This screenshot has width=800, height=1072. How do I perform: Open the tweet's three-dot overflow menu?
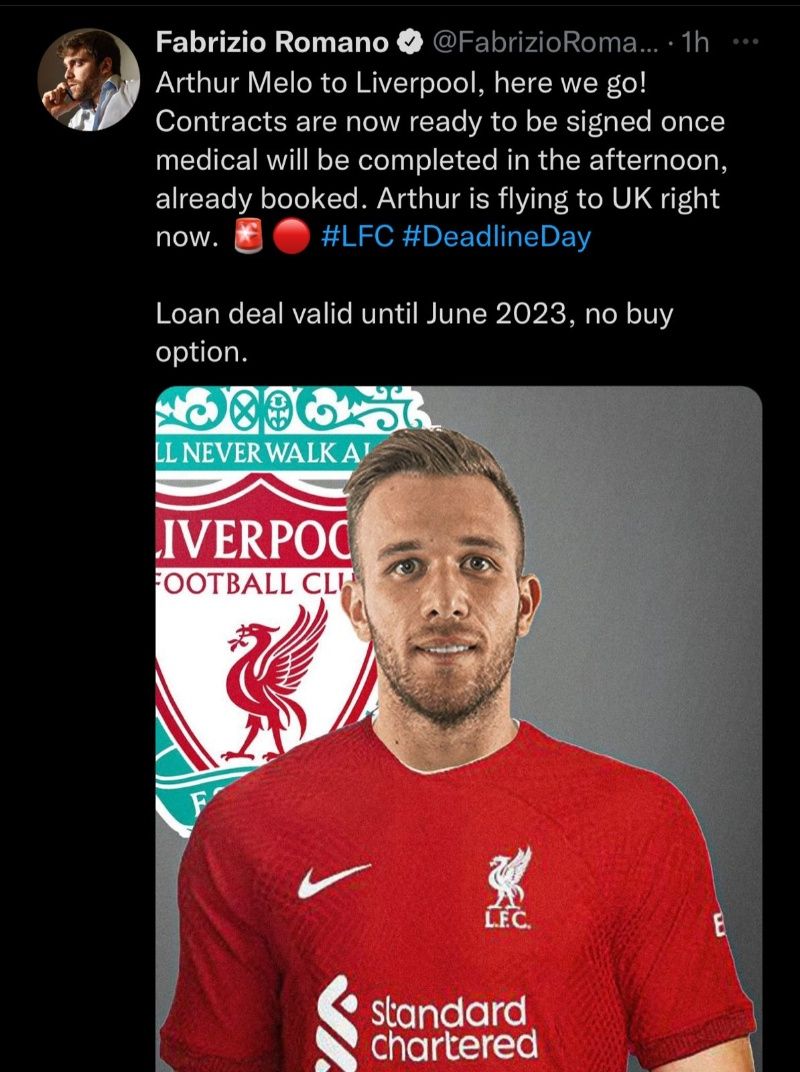click(x=746, y=42)
